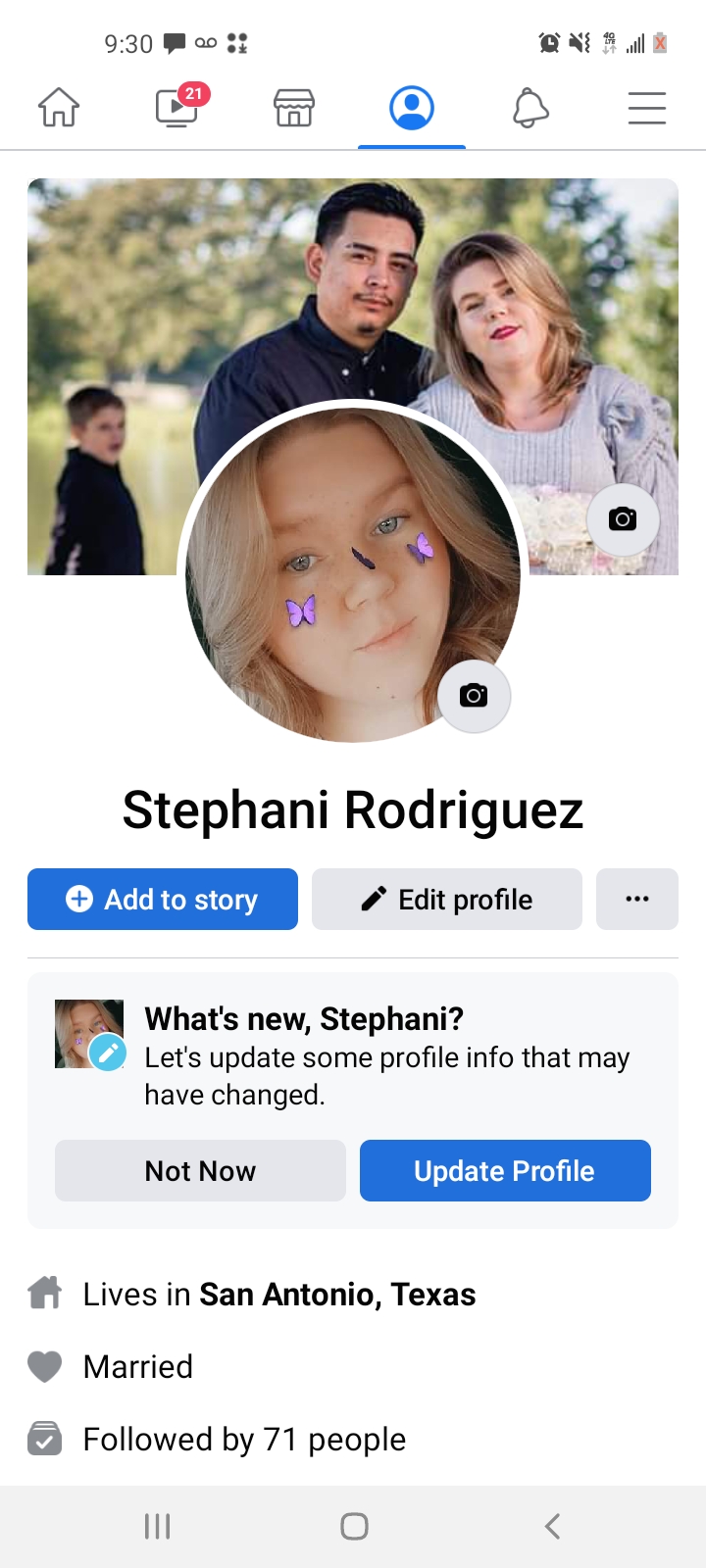
Task: Open the notifications bell tab
Action: tap(529, 108)
